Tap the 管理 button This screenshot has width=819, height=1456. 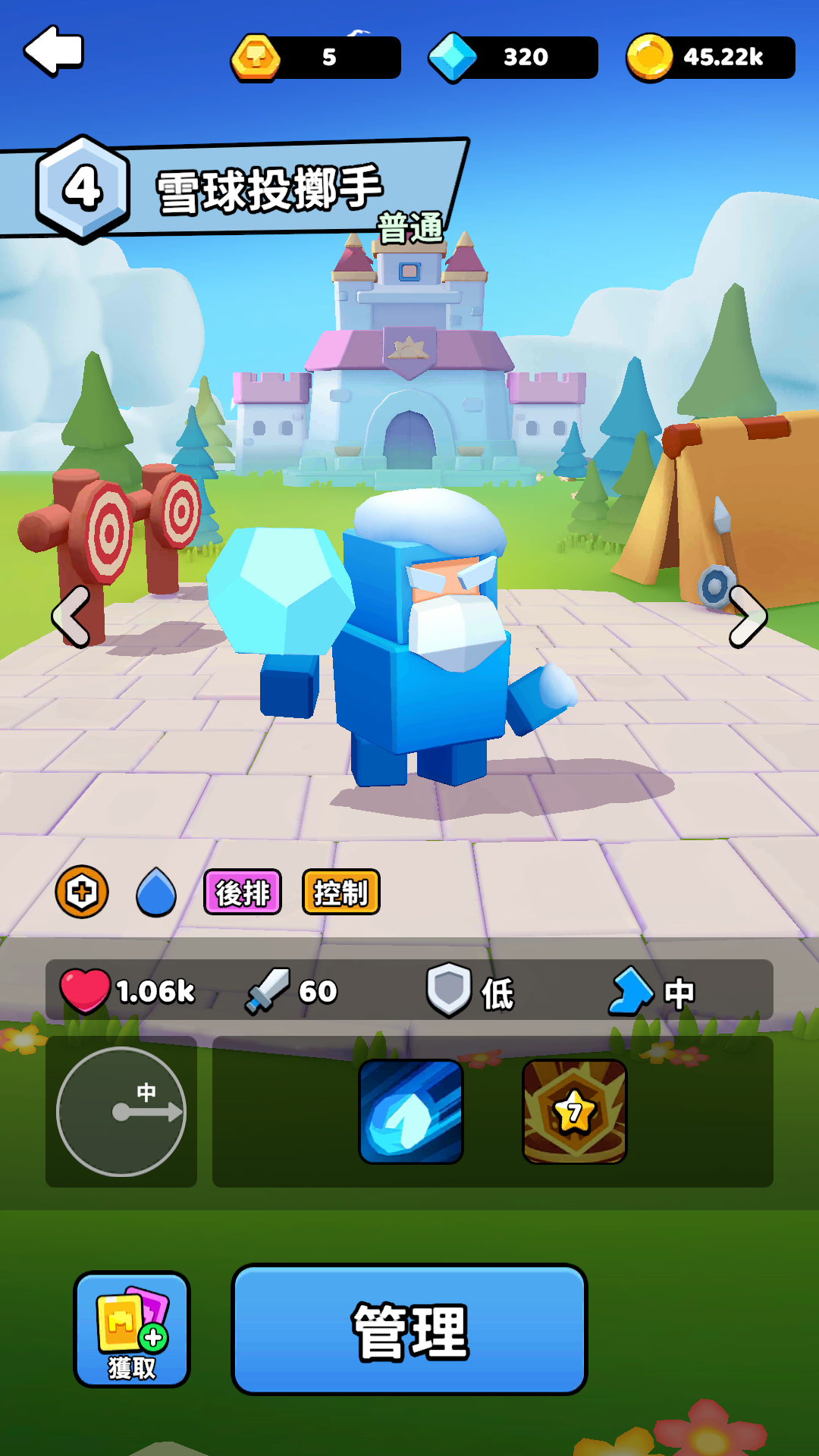tap(409, 1329)
